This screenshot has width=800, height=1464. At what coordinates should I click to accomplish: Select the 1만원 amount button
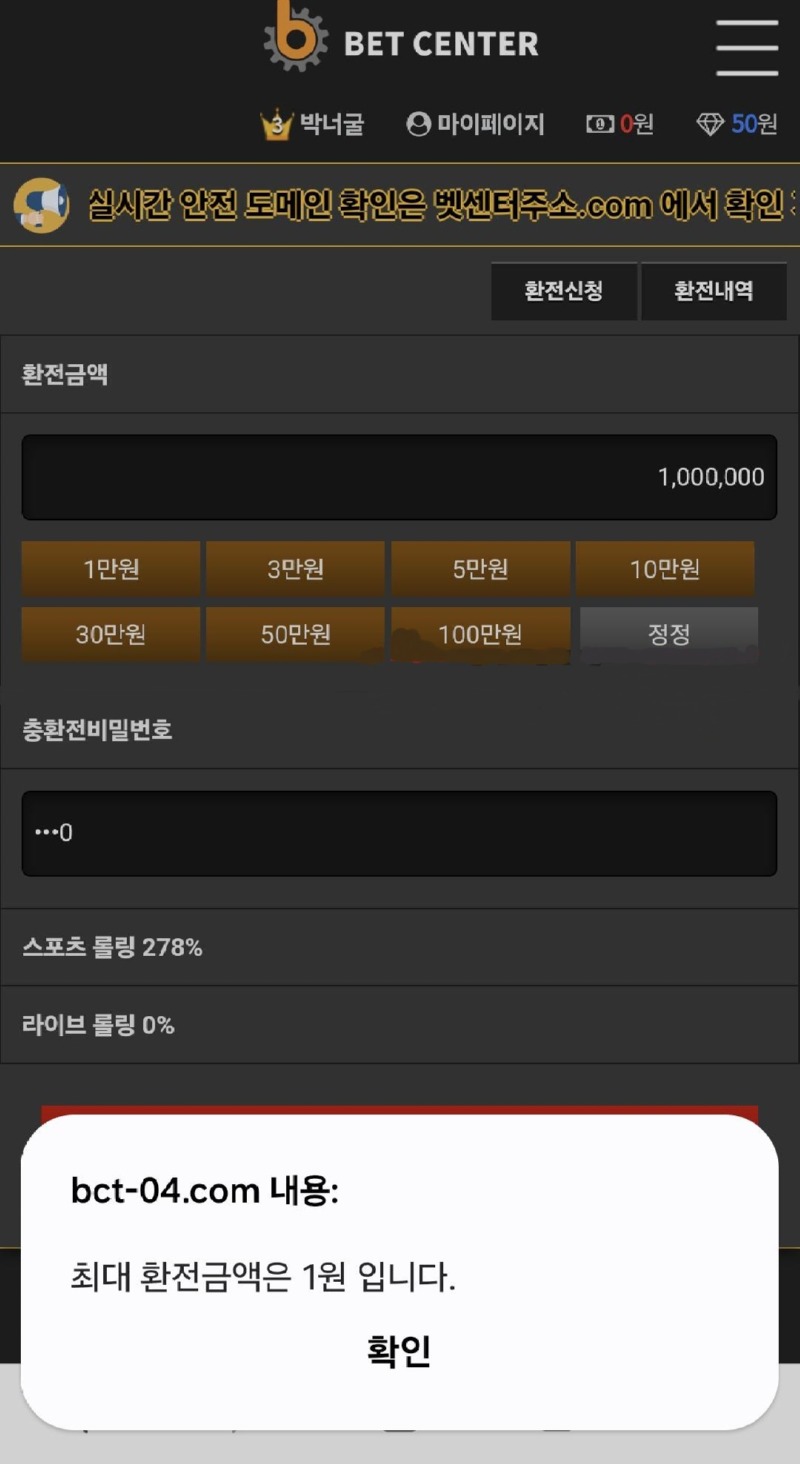click(x=111, y=569)
